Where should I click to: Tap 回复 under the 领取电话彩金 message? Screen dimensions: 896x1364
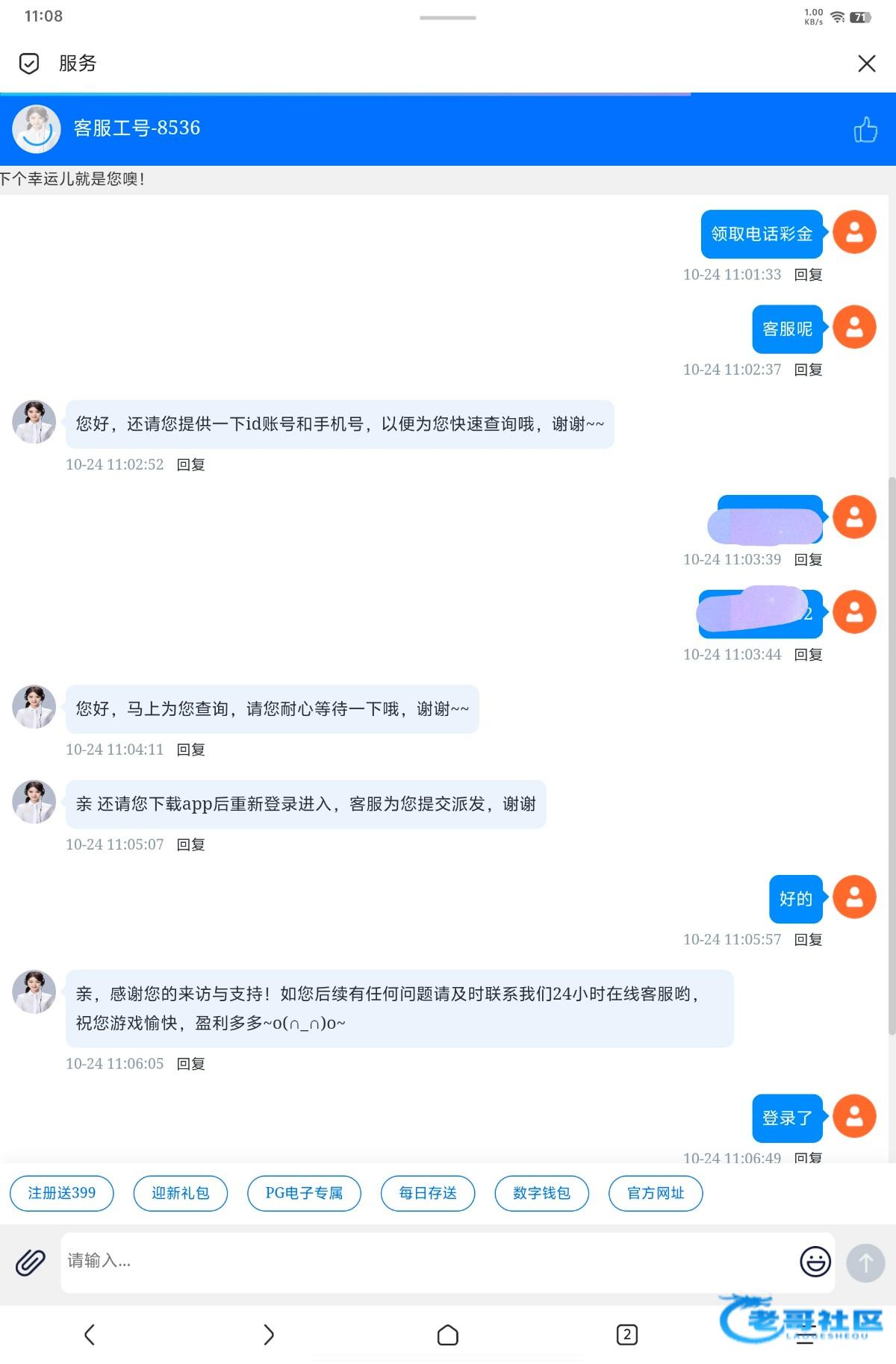808,275
